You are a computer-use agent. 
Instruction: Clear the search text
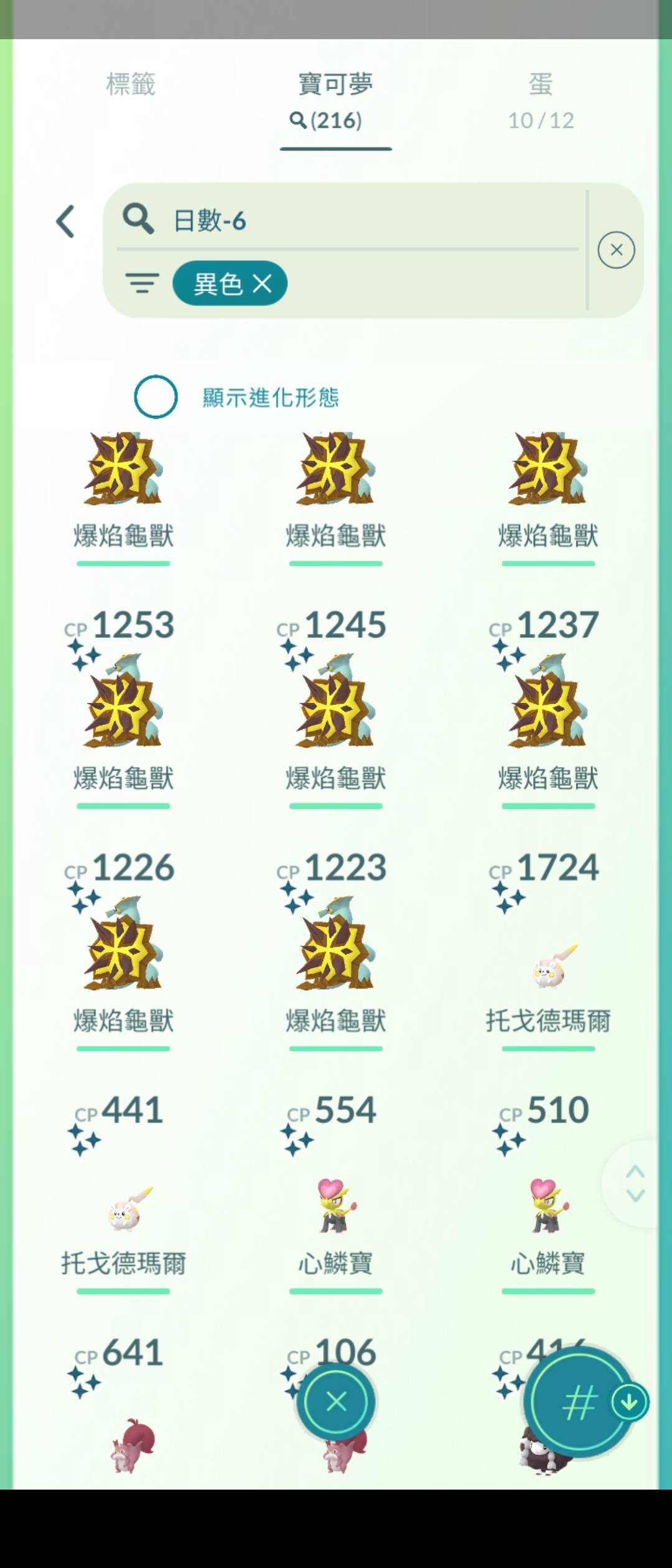click(x=616, y=250)
